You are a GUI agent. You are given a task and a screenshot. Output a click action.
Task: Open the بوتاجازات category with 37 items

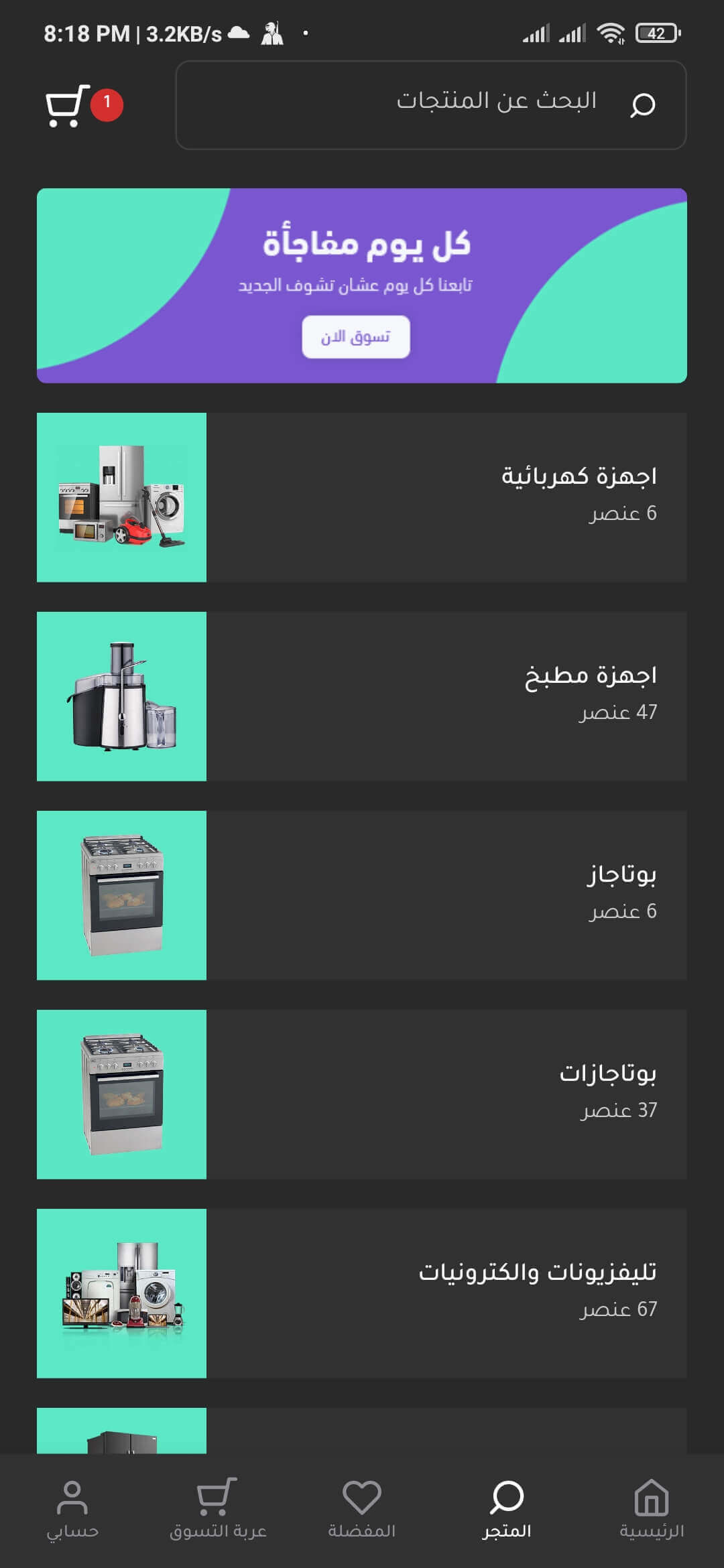(x=362, y=1094)
